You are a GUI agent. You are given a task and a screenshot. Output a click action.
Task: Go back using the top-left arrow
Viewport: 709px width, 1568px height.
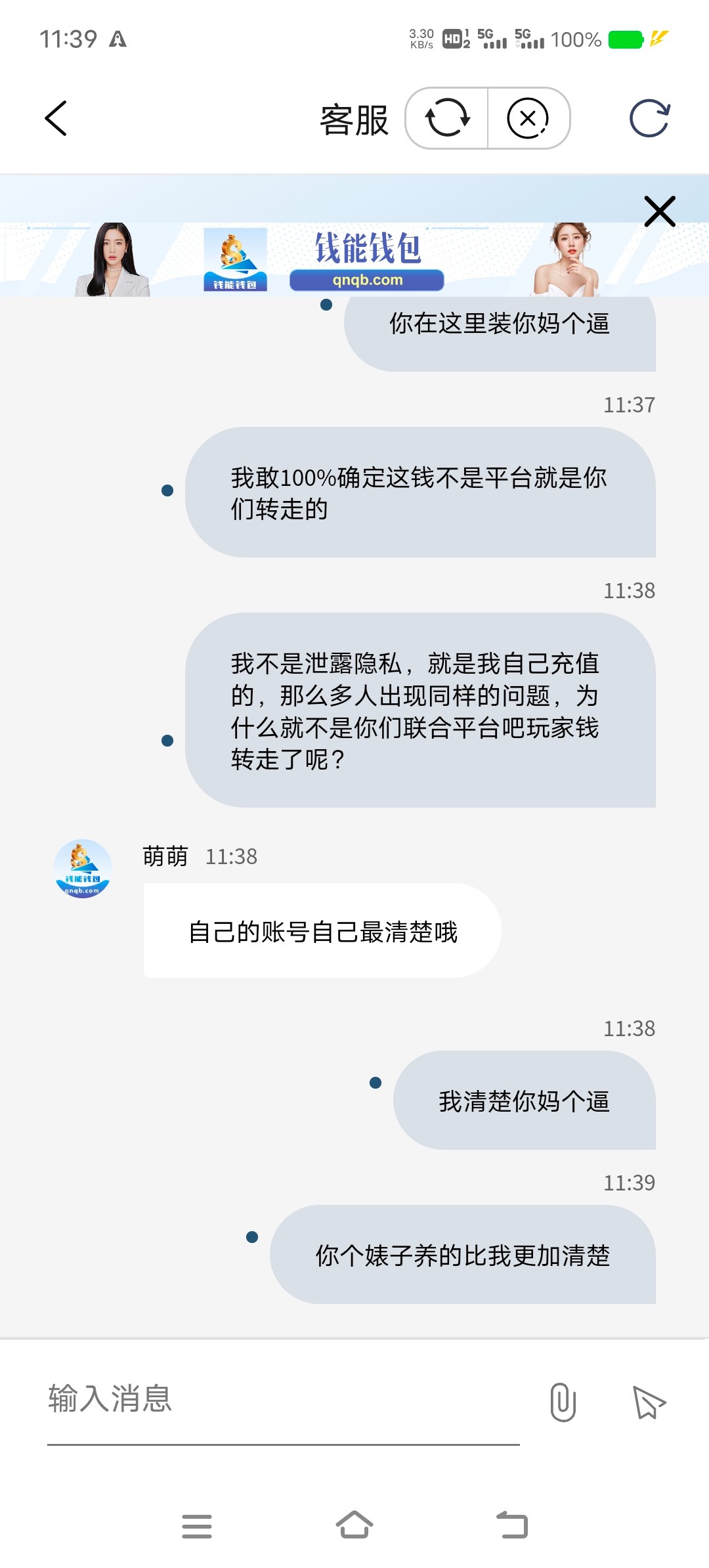click(x=56, y=118)
